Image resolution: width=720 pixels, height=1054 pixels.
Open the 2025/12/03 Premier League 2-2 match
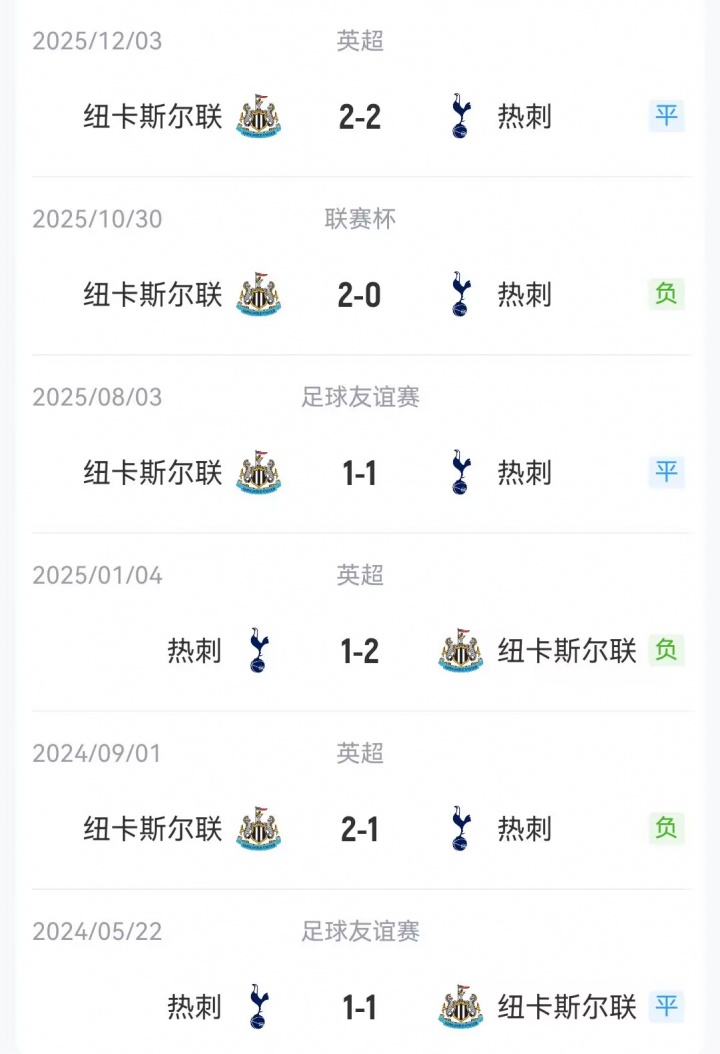pos(360,118)
